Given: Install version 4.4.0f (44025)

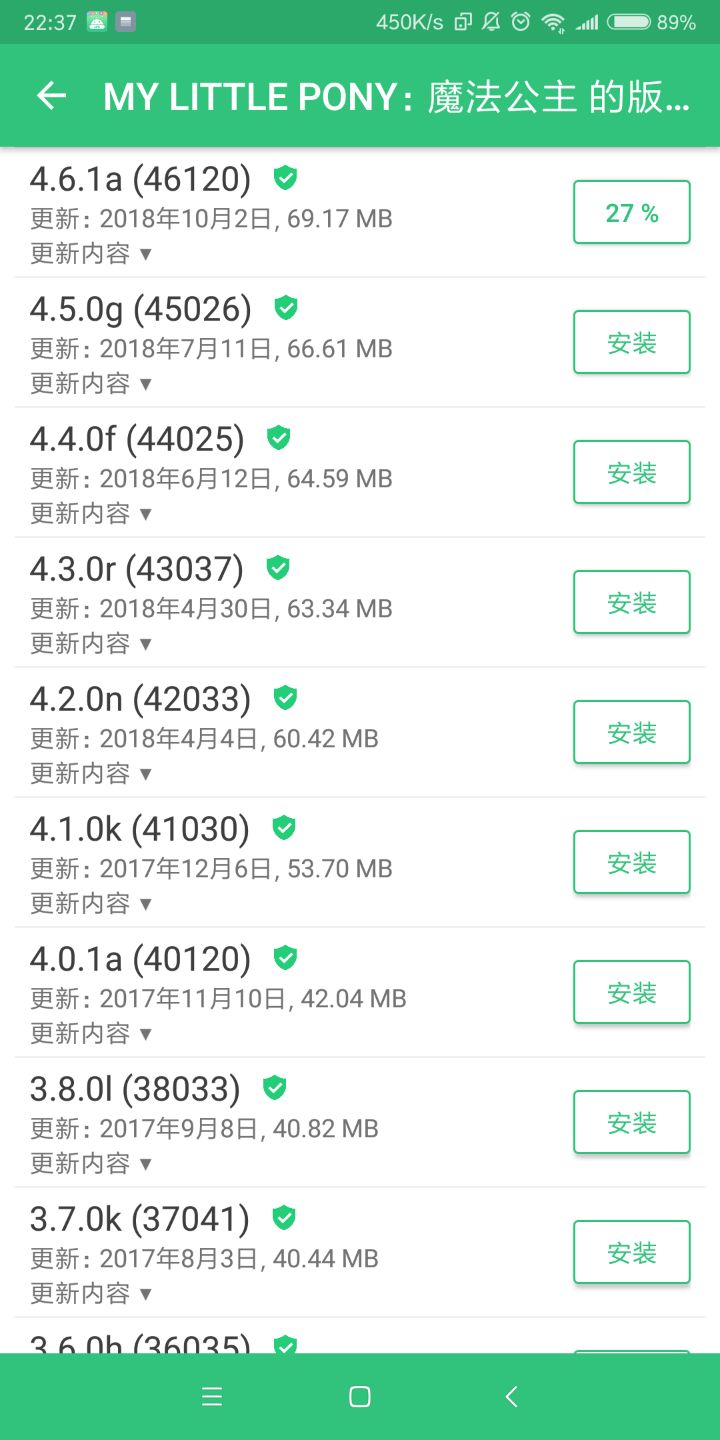Looking at the screenshot, I should pyautogui.click(x=631, y=472).
